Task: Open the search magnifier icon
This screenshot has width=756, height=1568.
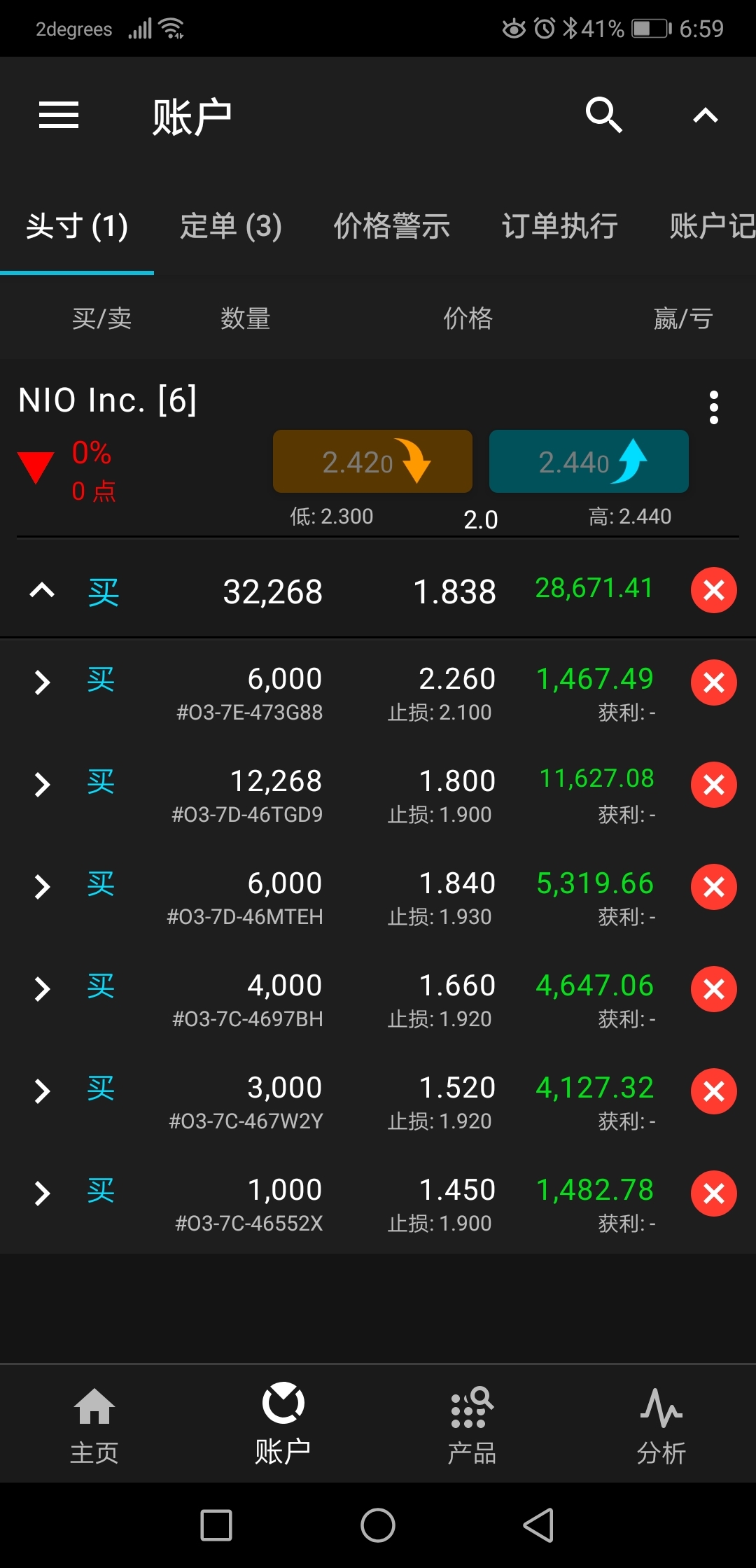Action: coord(603,115)
